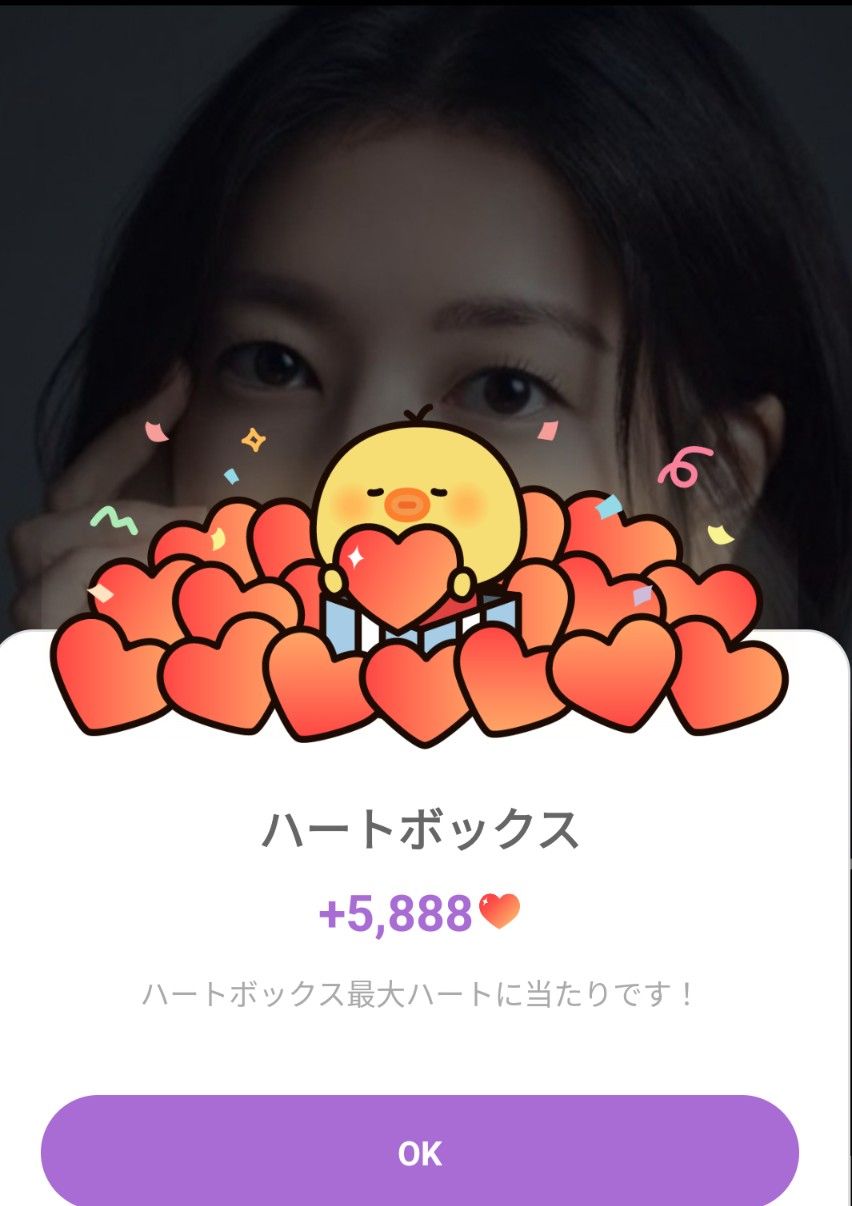Confirm the heart box reward with OK
Viewport: 852px width, 1206px height.
coord(420,1152)
